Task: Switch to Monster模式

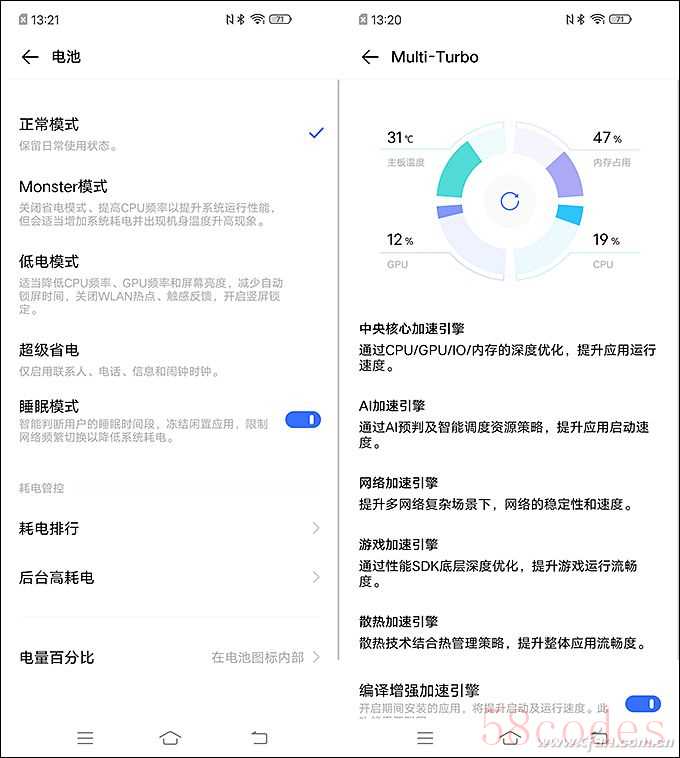Action: point(170,203)
